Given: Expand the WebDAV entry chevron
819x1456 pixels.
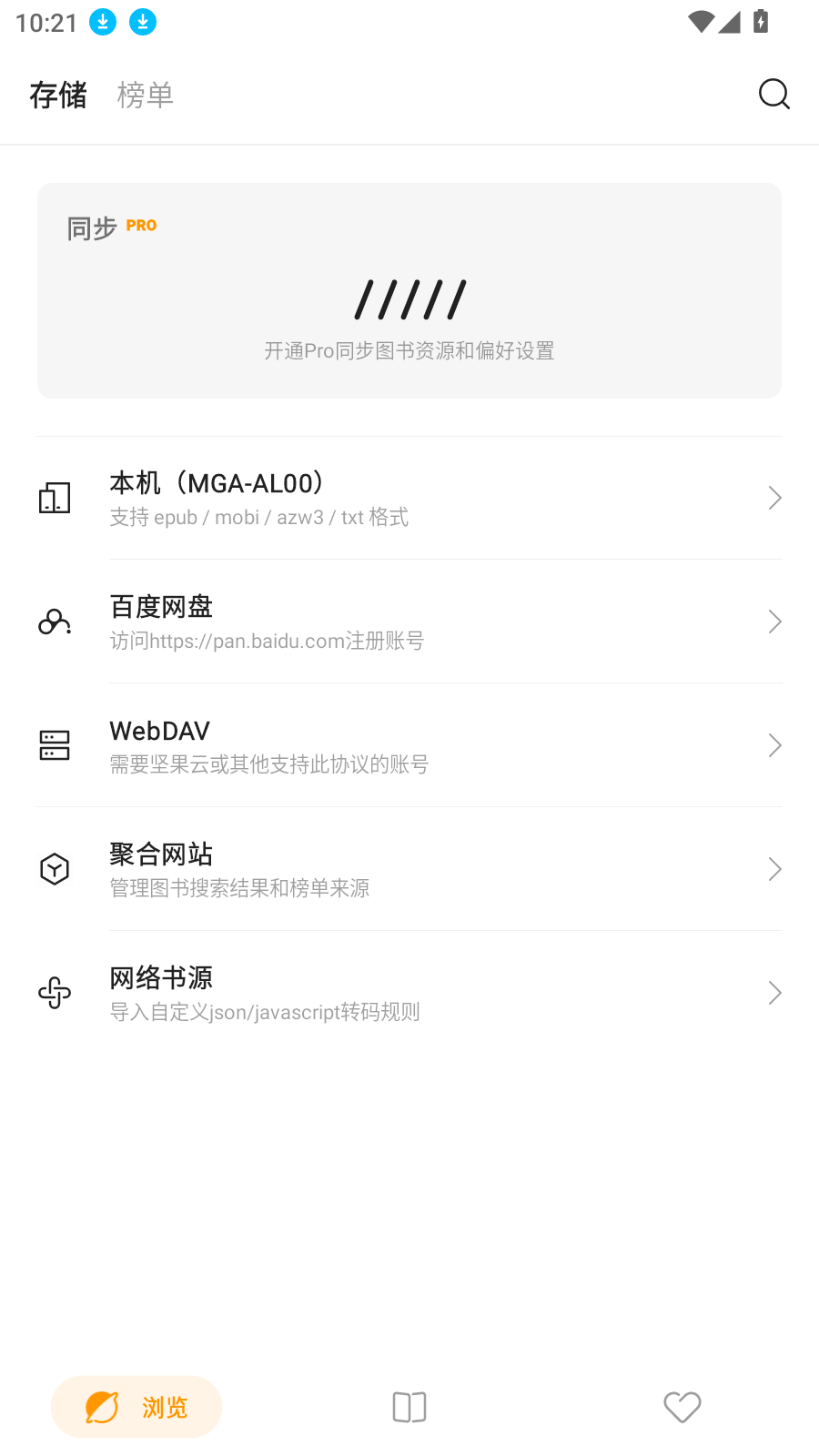Looking at the screenshot, I should click(x=774, y=744).
